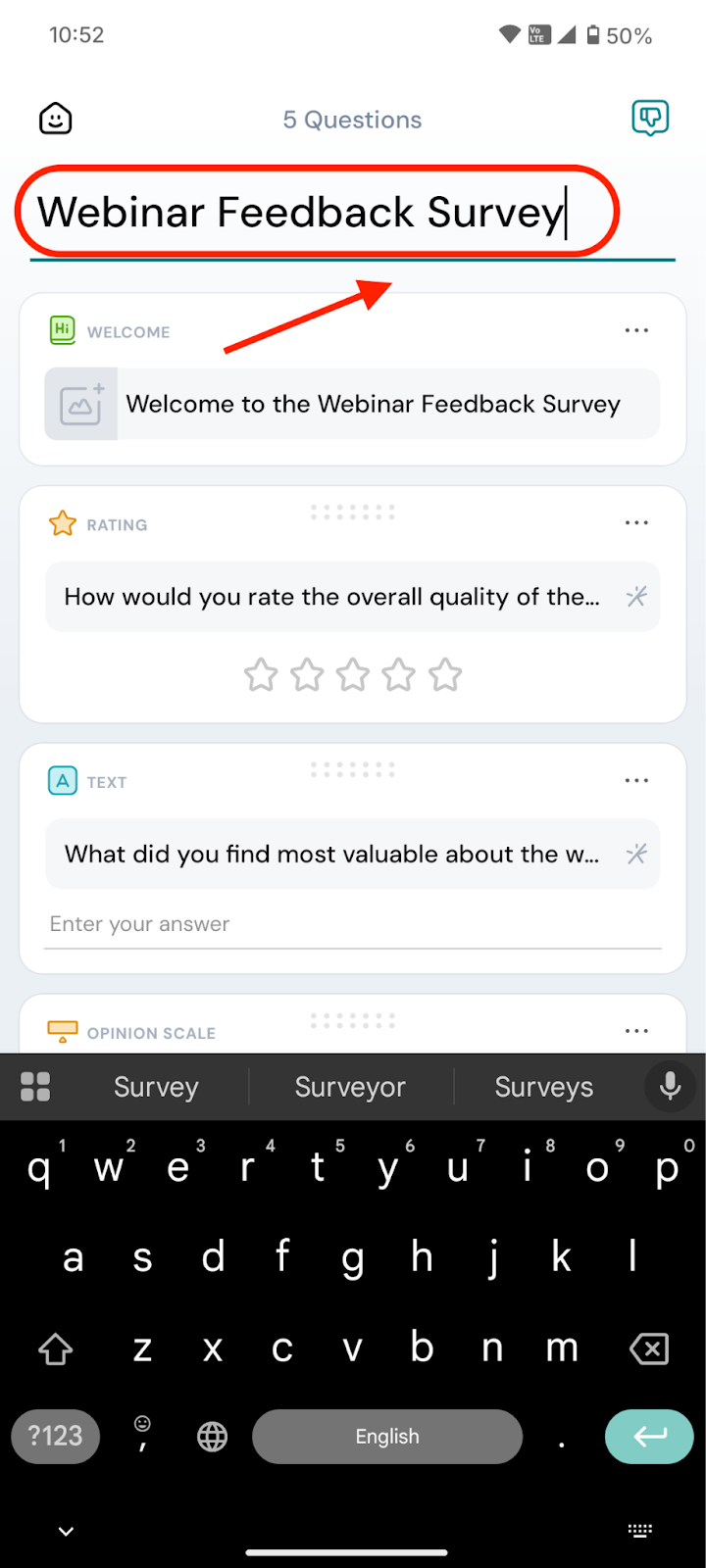
Task: Edit the most valuable text question
Action: (331, 855)
